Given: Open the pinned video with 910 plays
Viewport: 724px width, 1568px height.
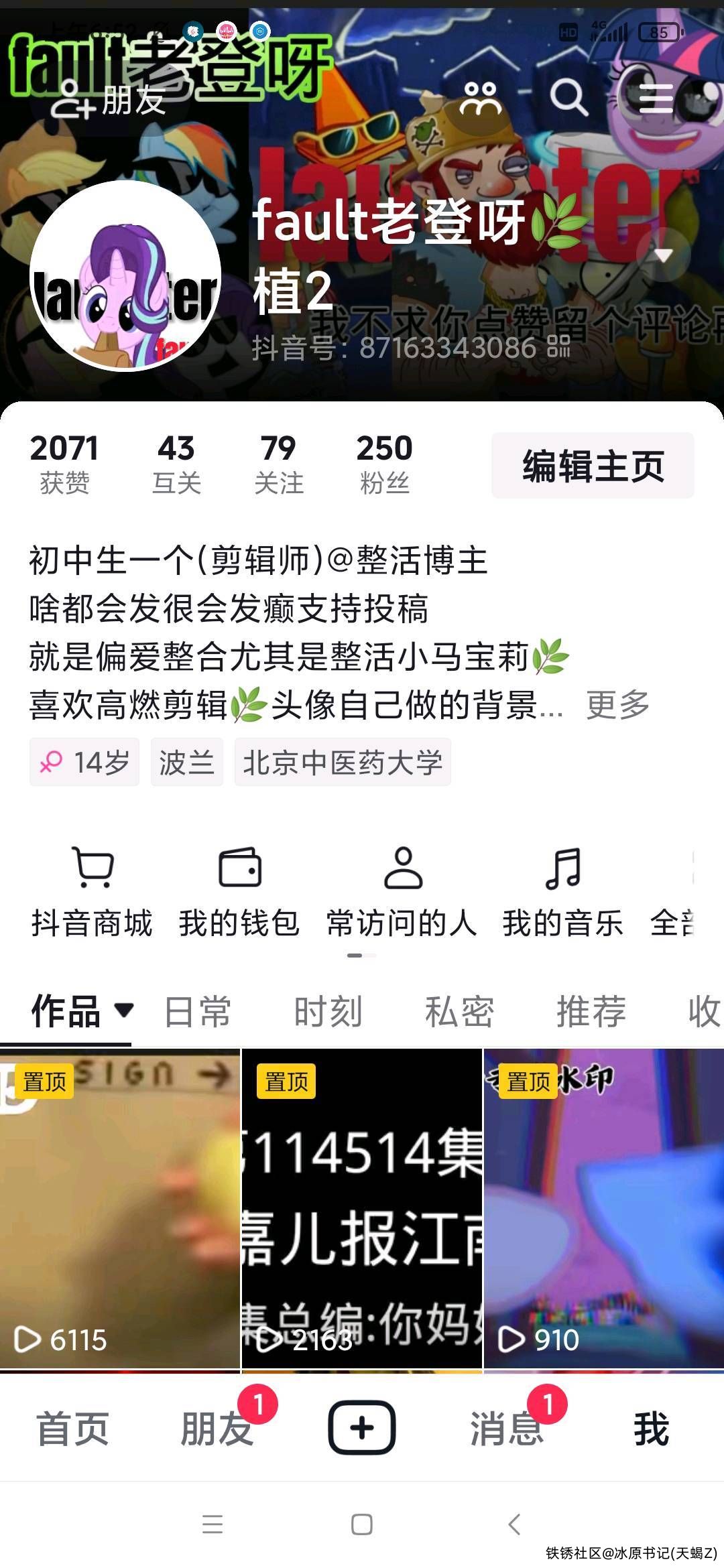Looking at the screenshot, I should tap(603, 1208).
